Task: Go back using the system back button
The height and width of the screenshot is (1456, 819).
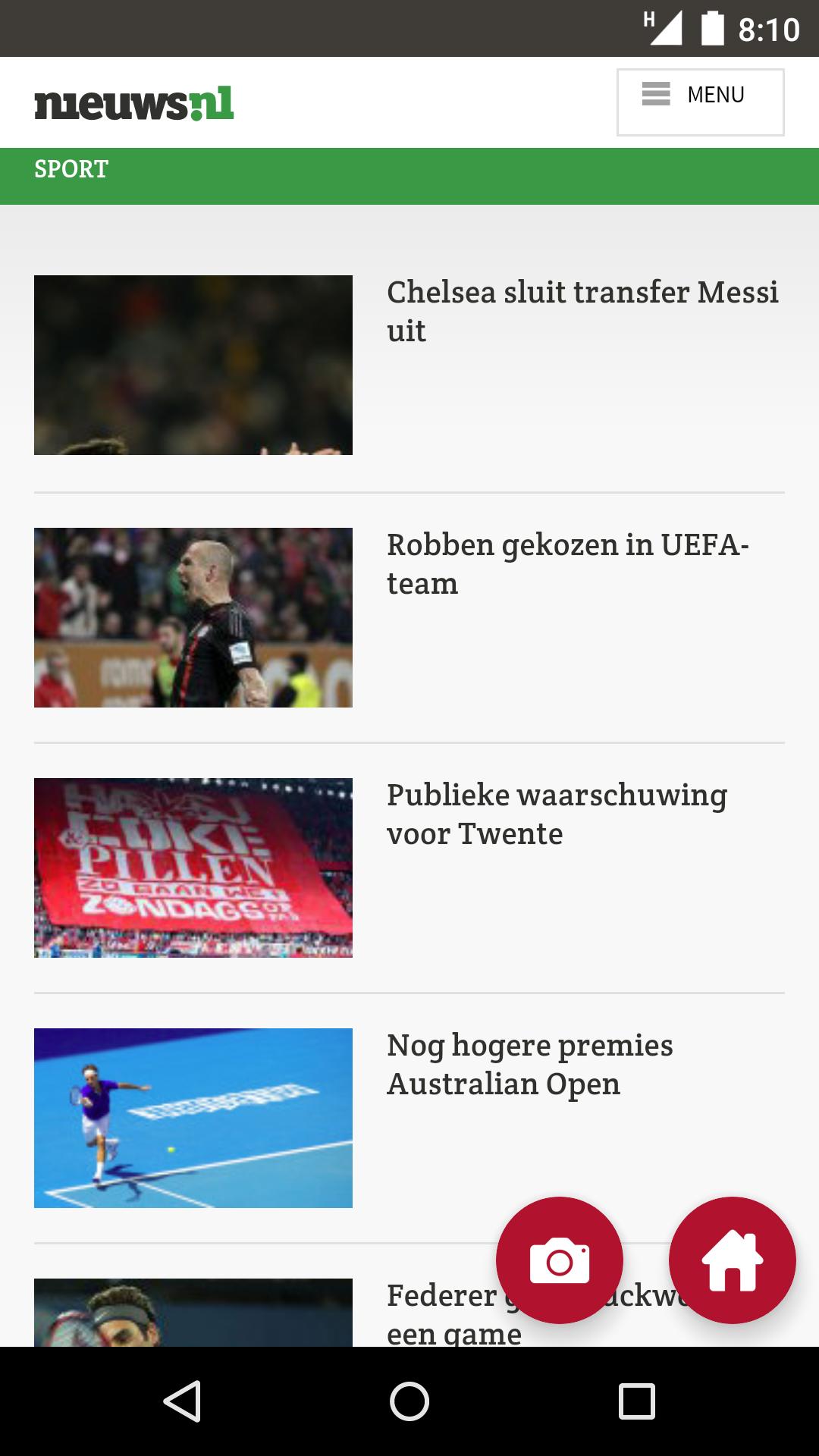Action: pyautogui.click(x=182, y=1401)
